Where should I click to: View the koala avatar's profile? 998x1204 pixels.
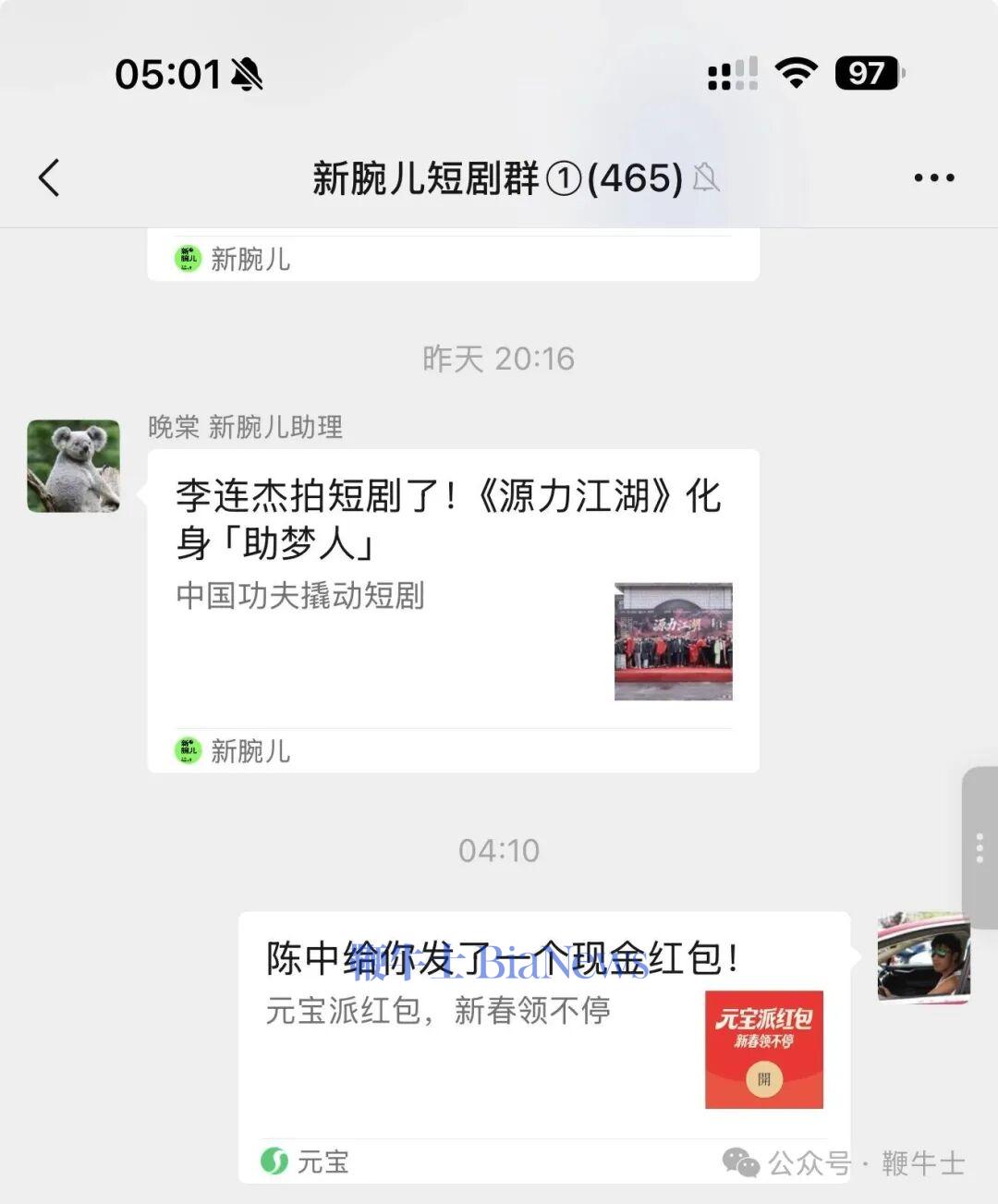73,466
